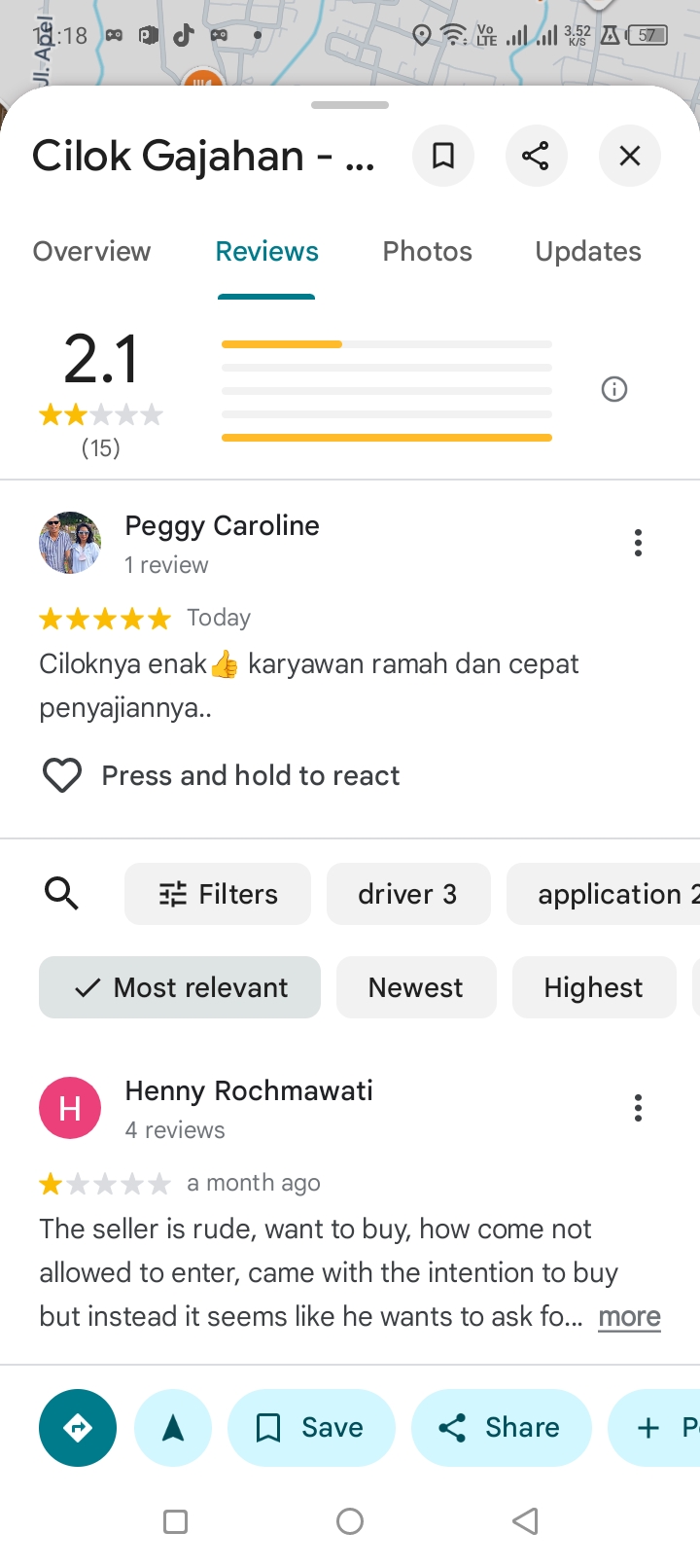700x1568 pixels.
Task: Go to the Updates tab
Action: coord(587,251)
